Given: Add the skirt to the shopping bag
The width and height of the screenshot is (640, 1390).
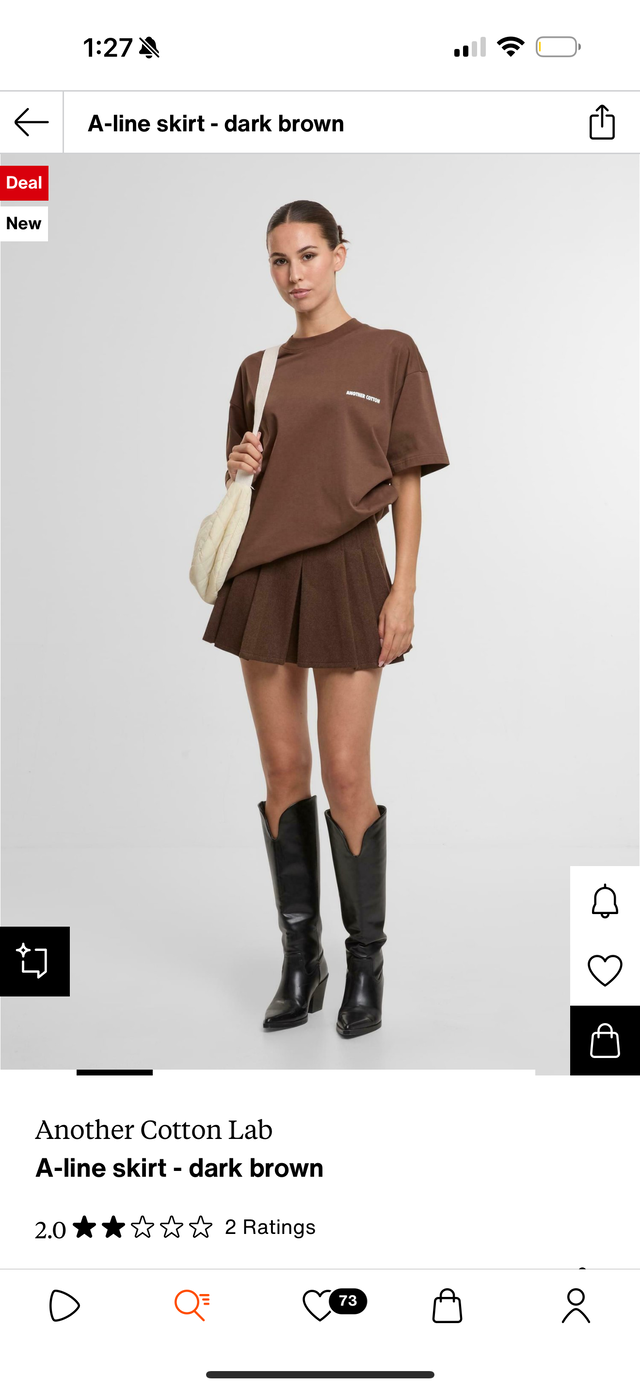Looking at the screenshot, I should (605, 1041).
